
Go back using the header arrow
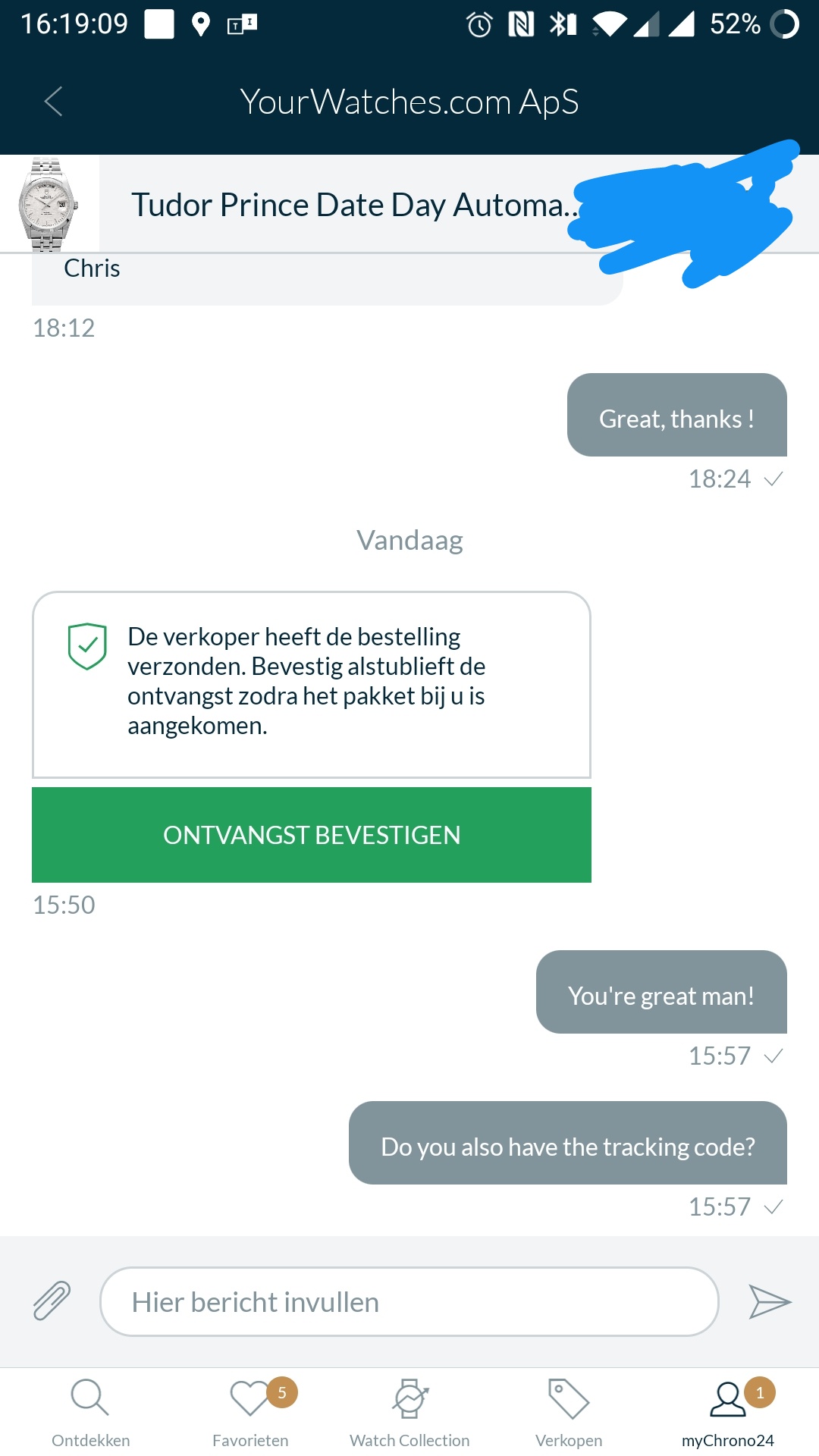coord(53,102)
